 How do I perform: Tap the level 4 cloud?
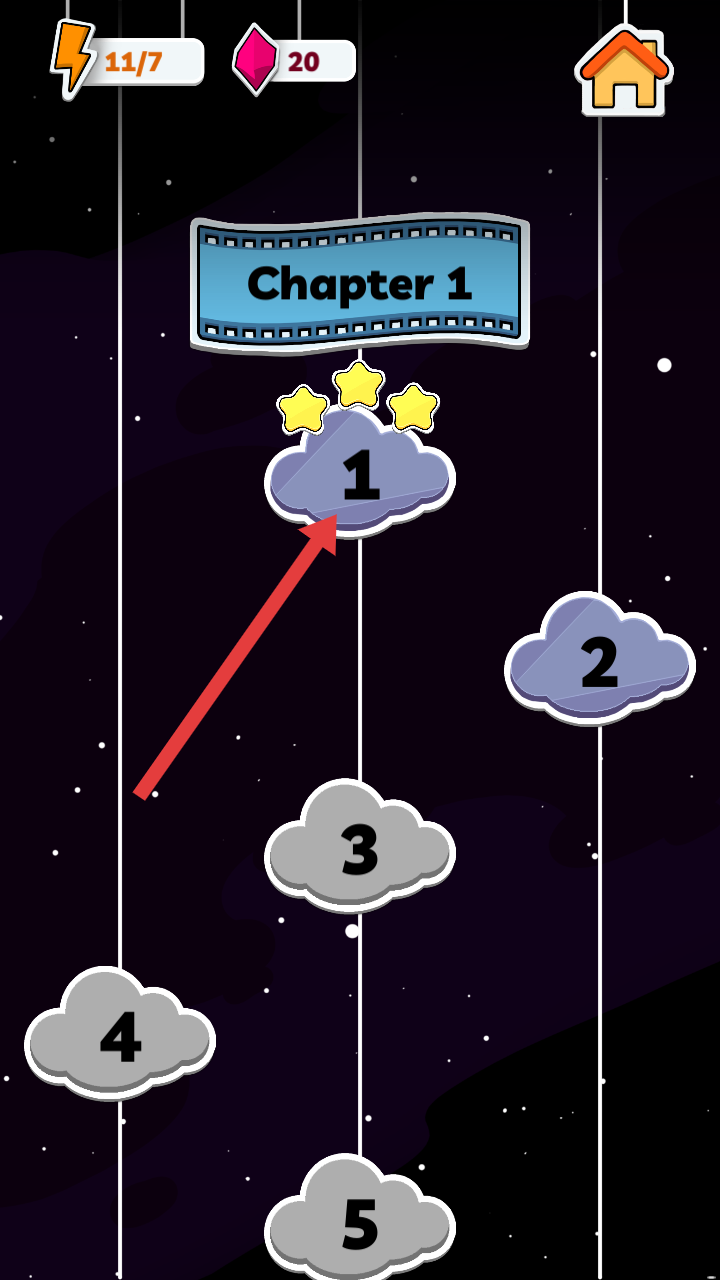120,1033
